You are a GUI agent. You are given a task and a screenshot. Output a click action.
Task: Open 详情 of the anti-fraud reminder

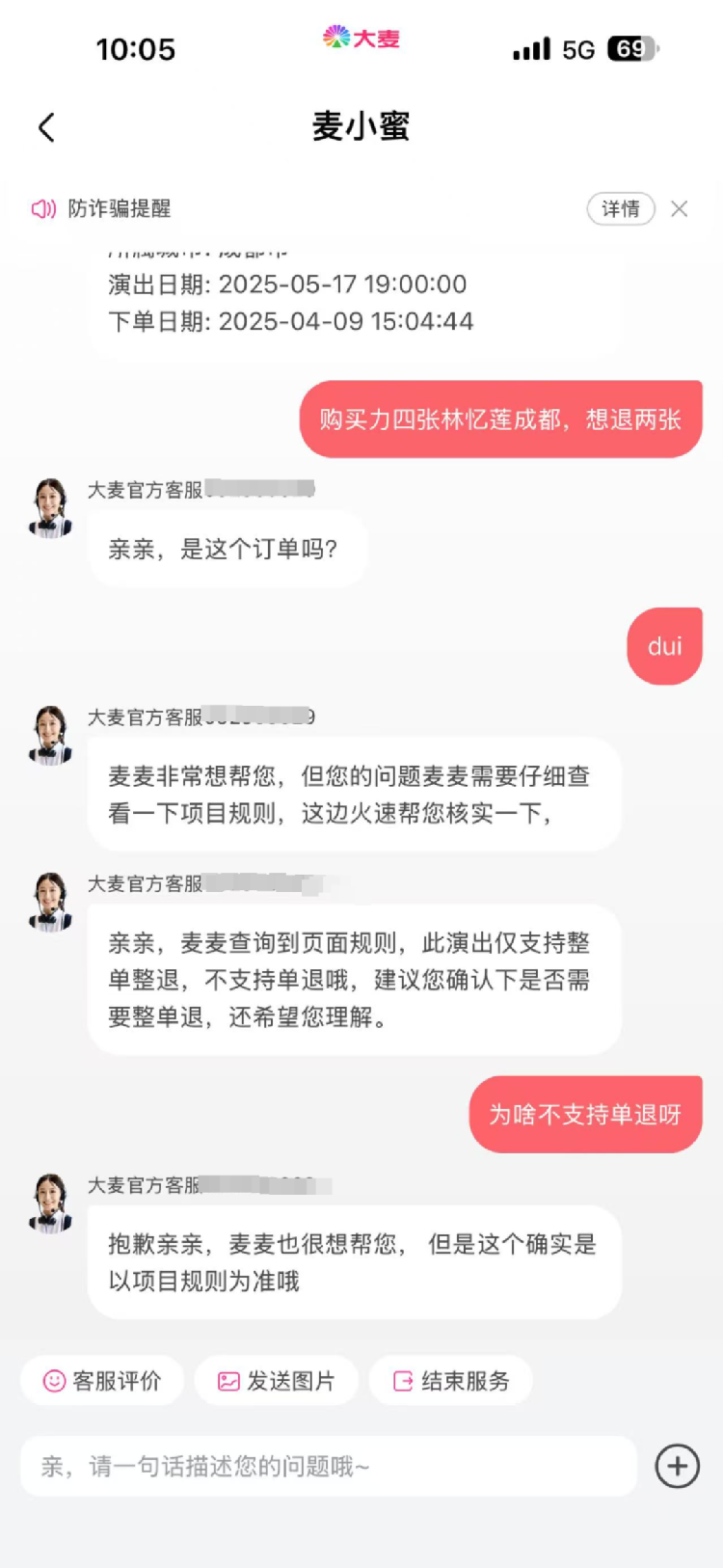click(620, 209)
